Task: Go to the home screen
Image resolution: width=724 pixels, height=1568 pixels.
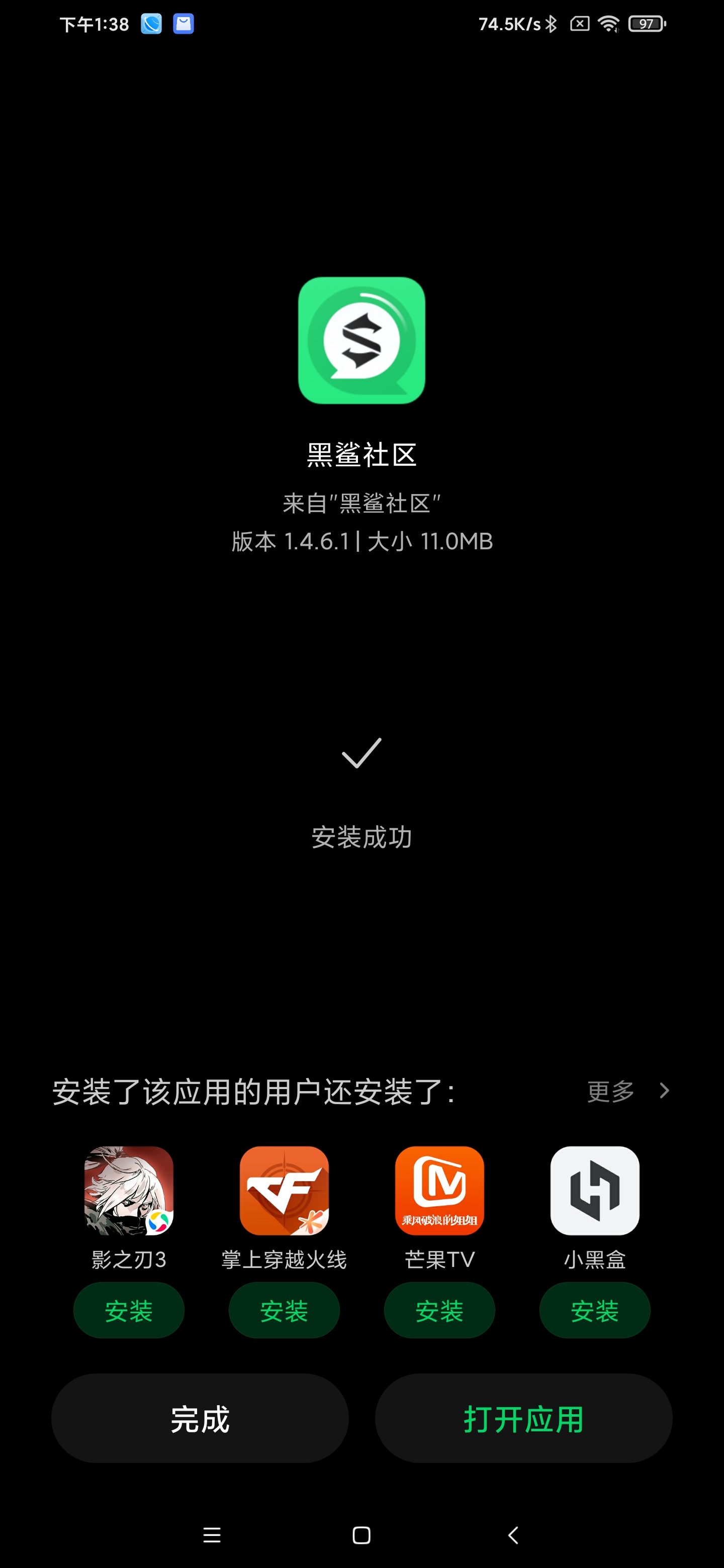Action: [x=361, y=1535]
